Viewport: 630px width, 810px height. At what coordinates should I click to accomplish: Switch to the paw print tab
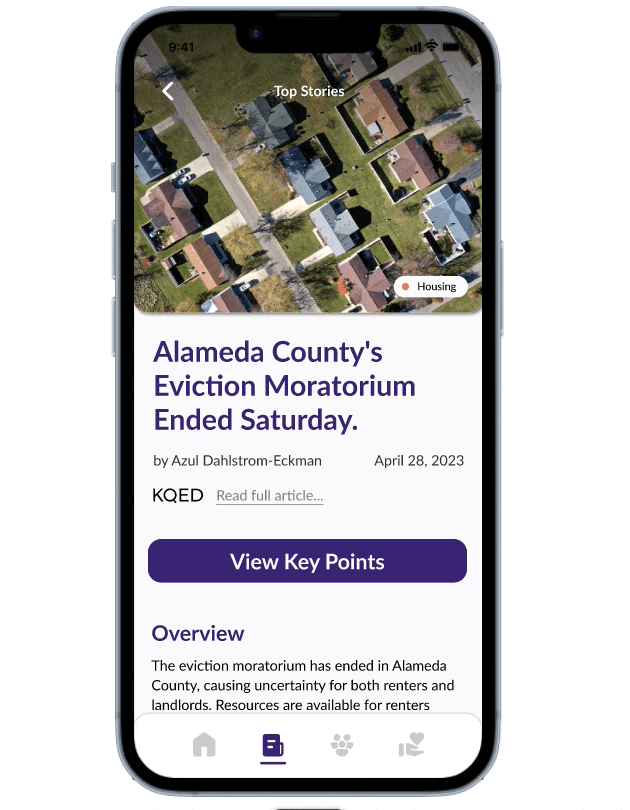pyautogui.click(x=341, y=745)
